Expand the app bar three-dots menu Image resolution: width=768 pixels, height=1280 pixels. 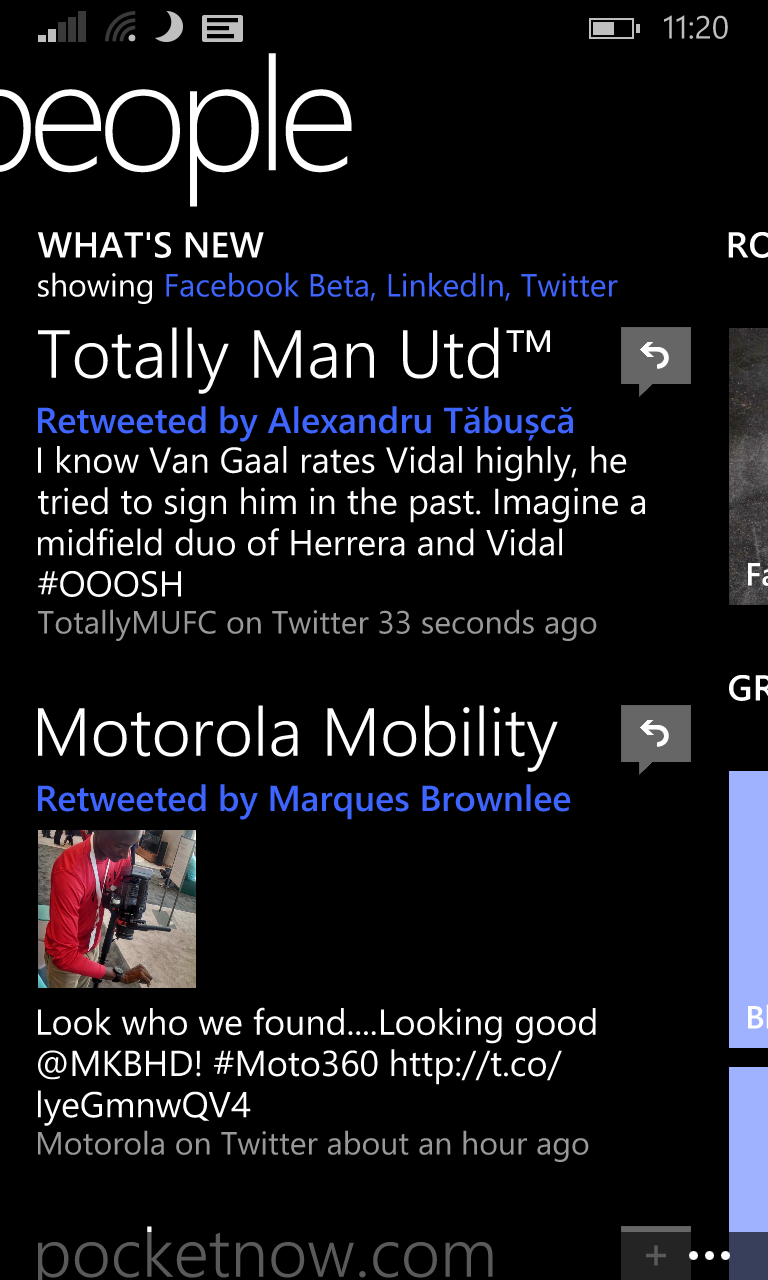coord(710,1255)
